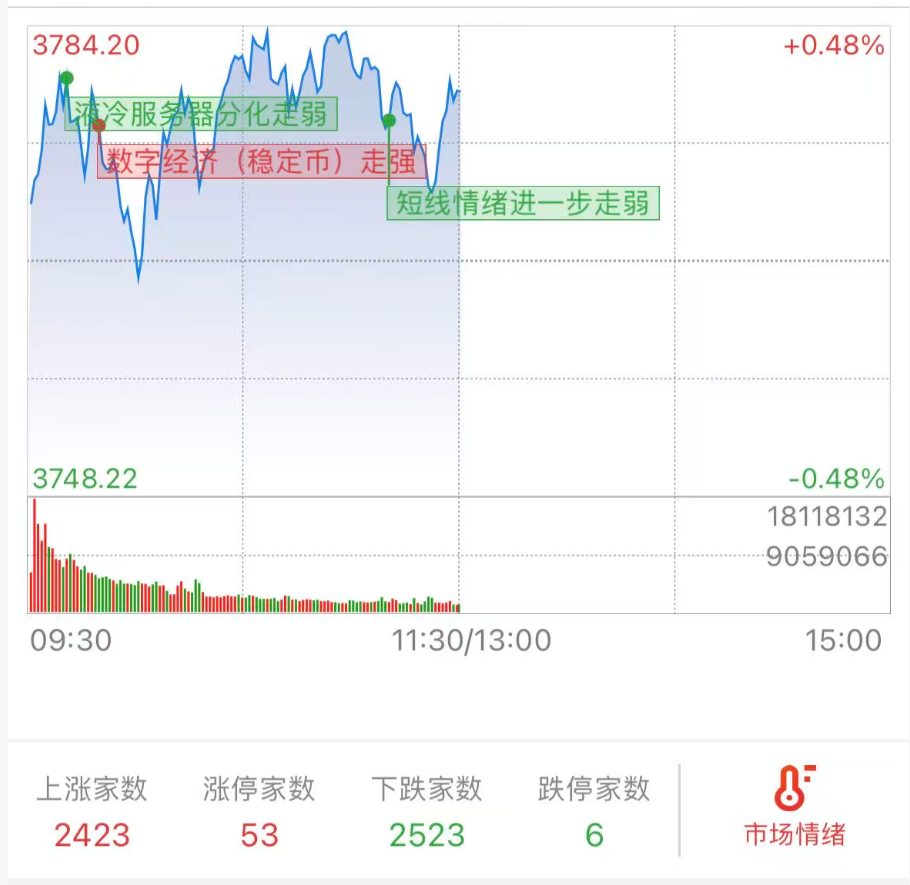The image size is (910, 885).
Task: View the 短线情绪进一步走弱 event label
Action: coord(523,203)
